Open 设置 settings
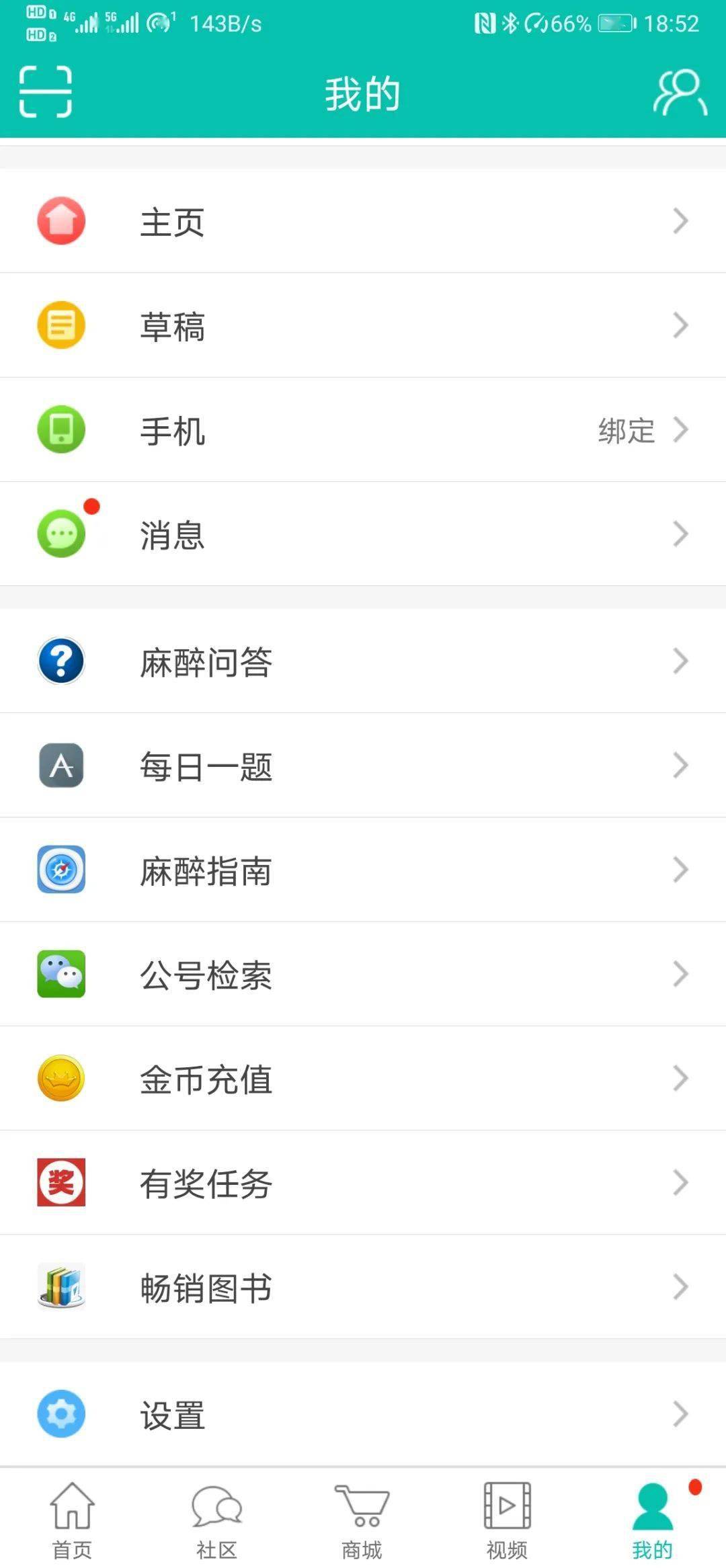 [x=363, y=1414]
